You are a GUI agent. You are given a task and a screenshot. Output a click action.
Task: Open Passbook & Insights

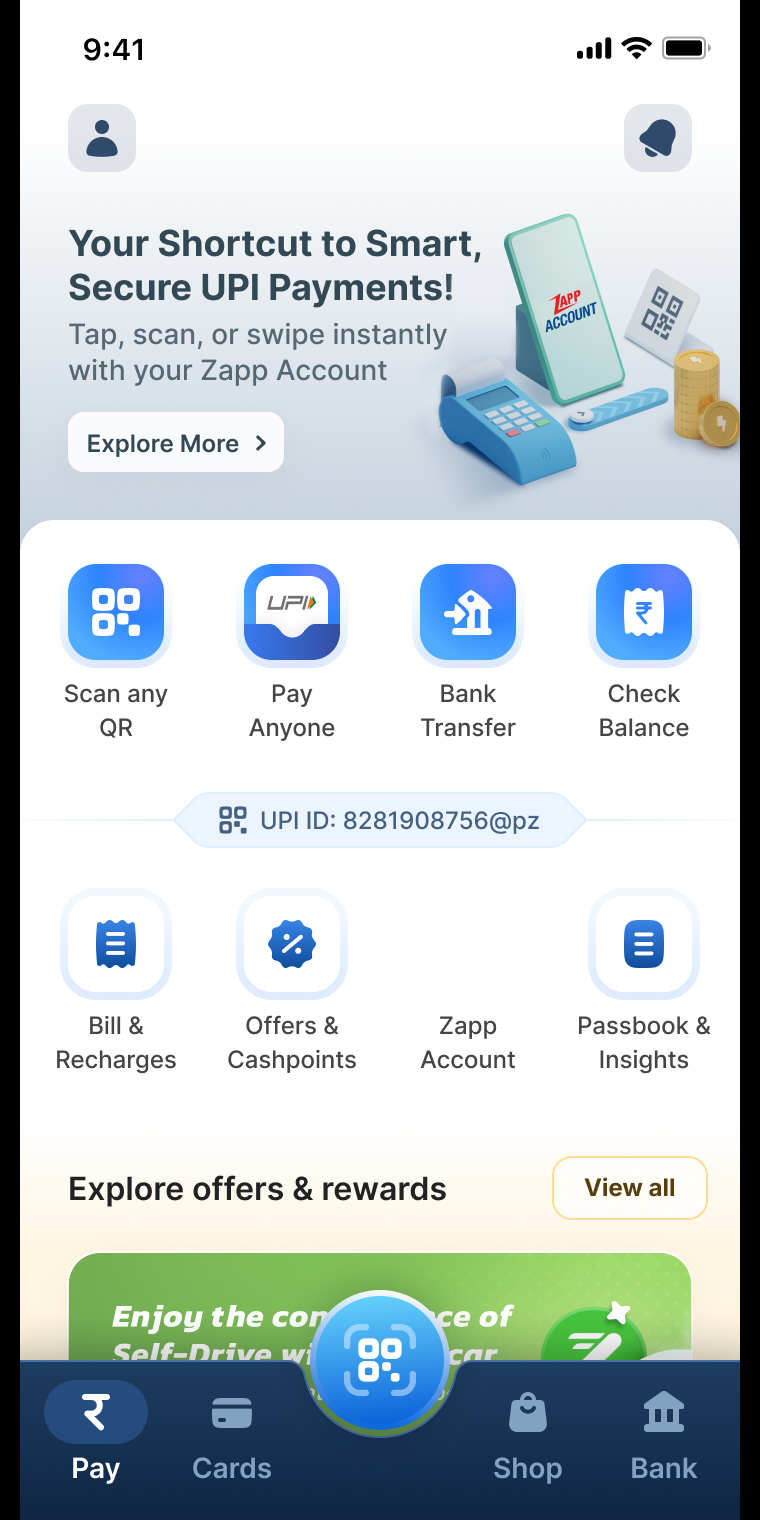644,982
